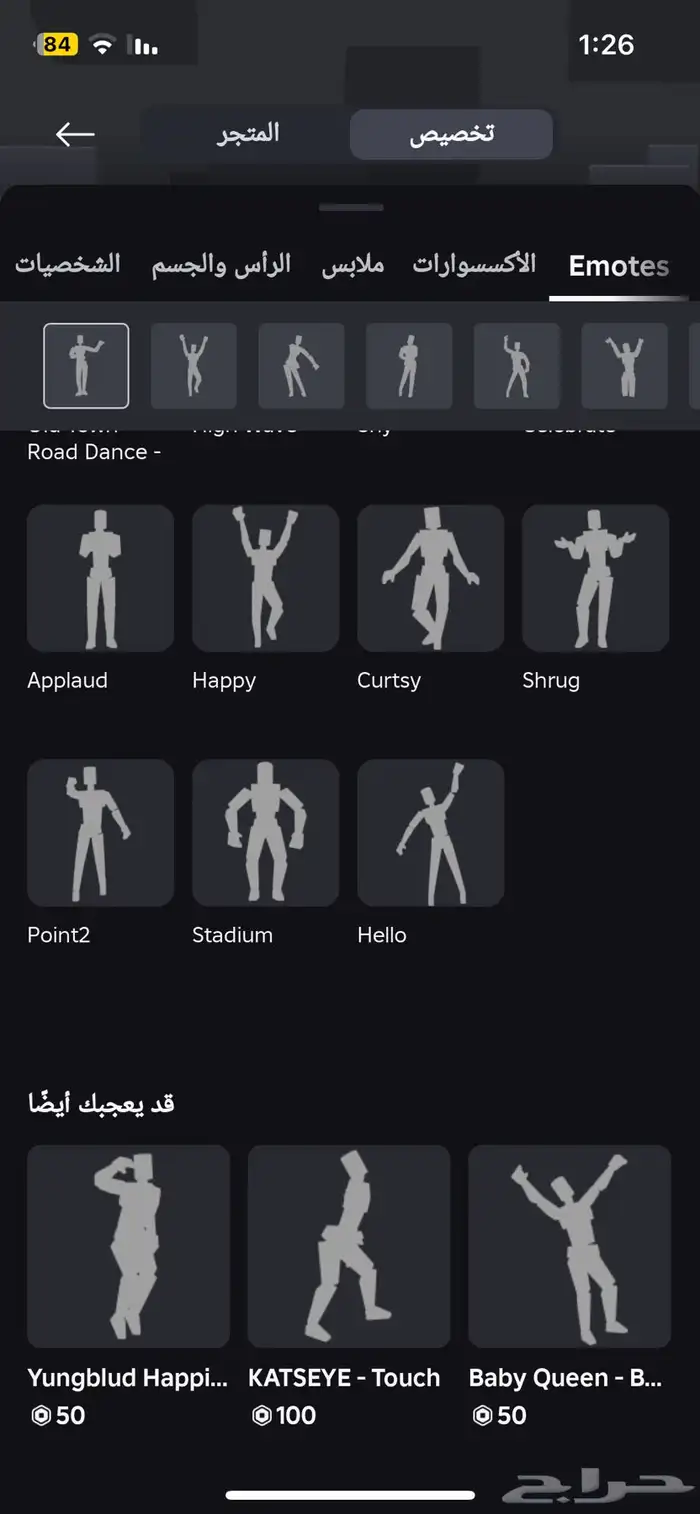Select the Hello emote

(x=430, y=833)
